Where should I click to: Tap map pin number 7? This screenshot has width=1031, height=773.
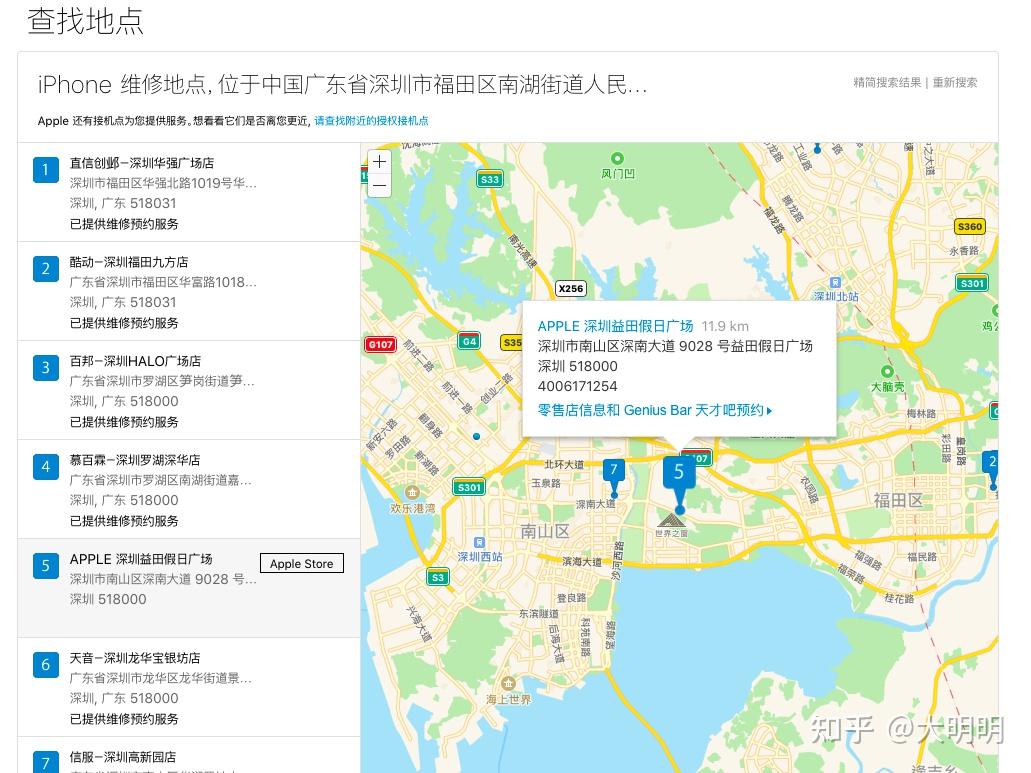coord(614,470)
